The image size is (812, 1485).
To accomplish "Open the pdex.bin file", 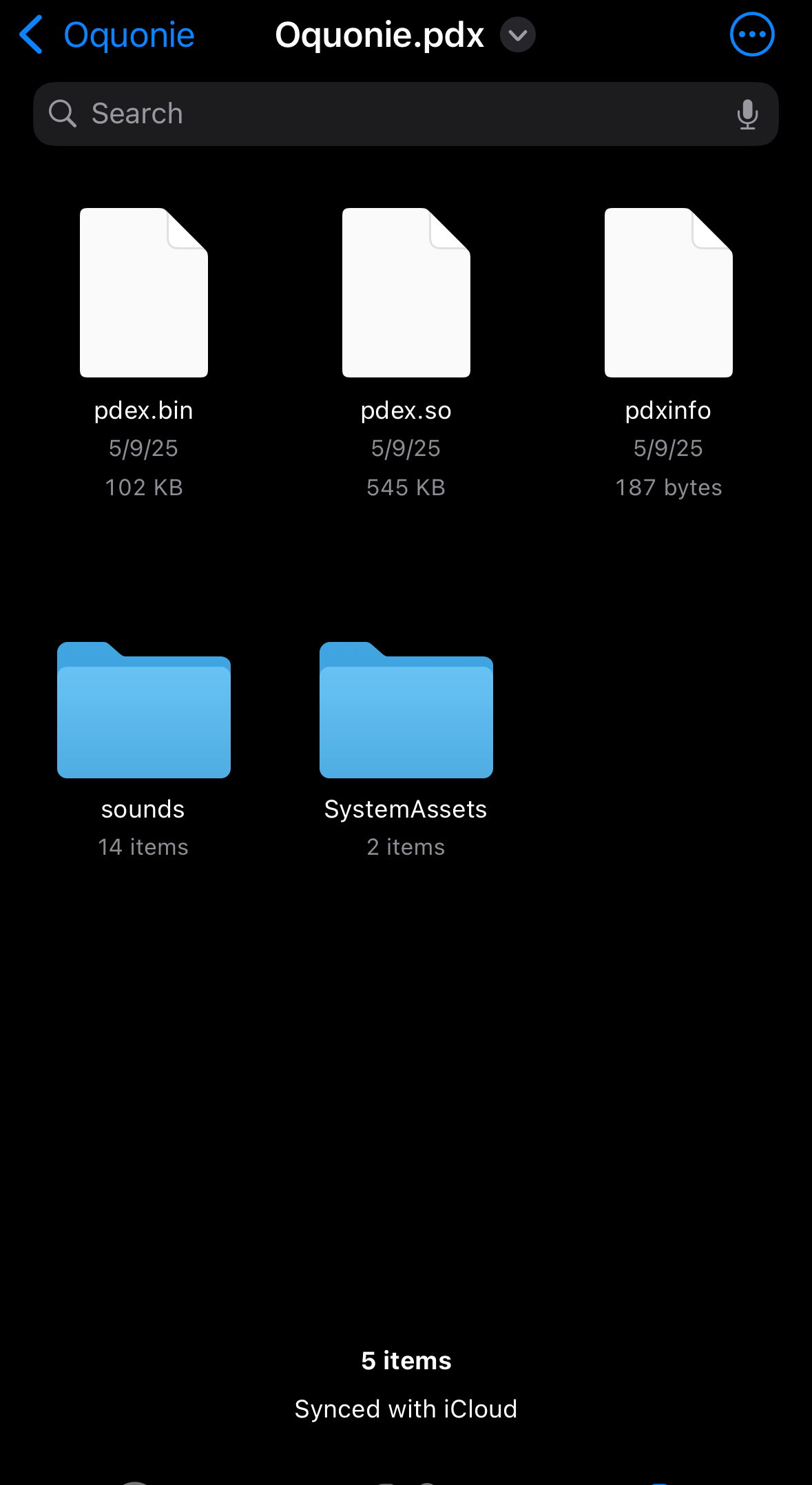I will coord(144,293).
